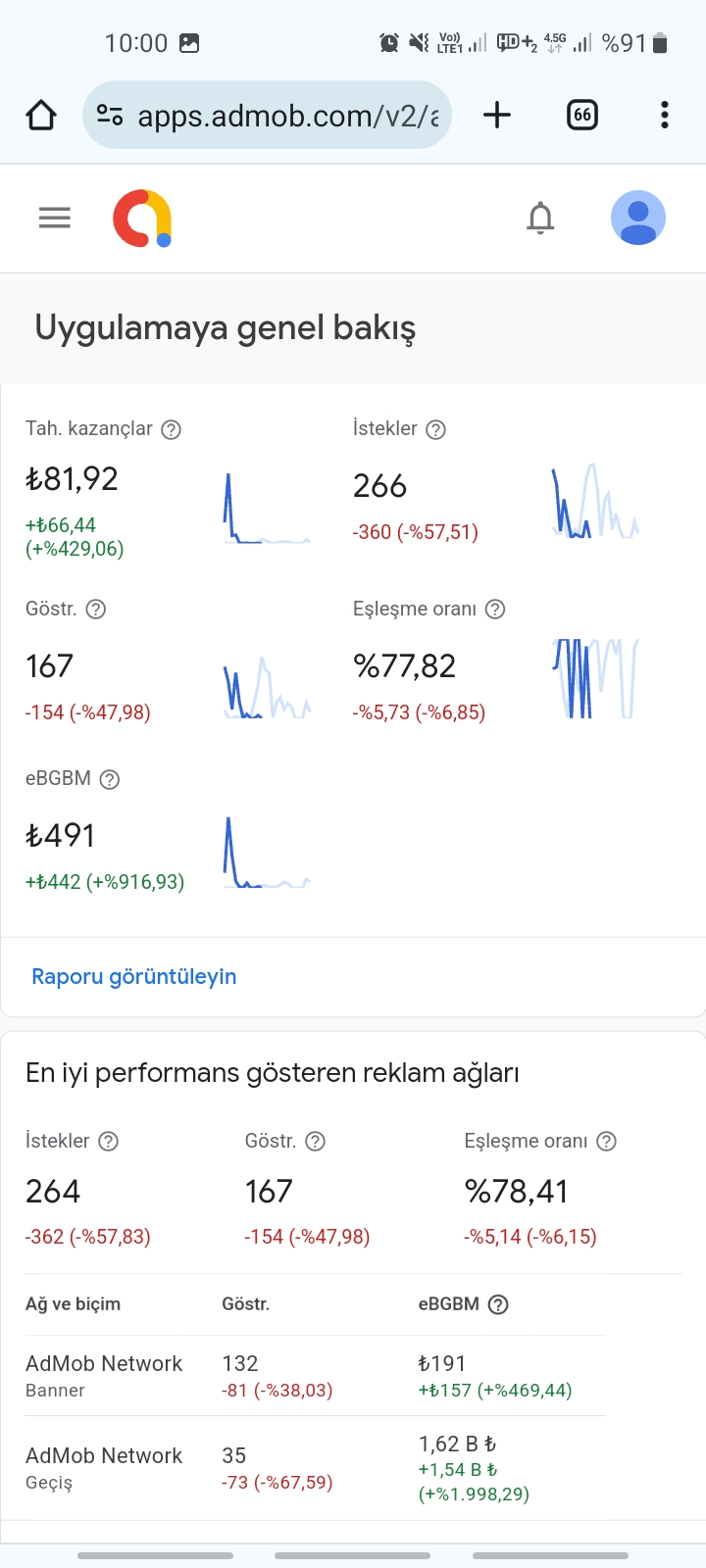Go to AdMob home via the logo

[143, 218]
